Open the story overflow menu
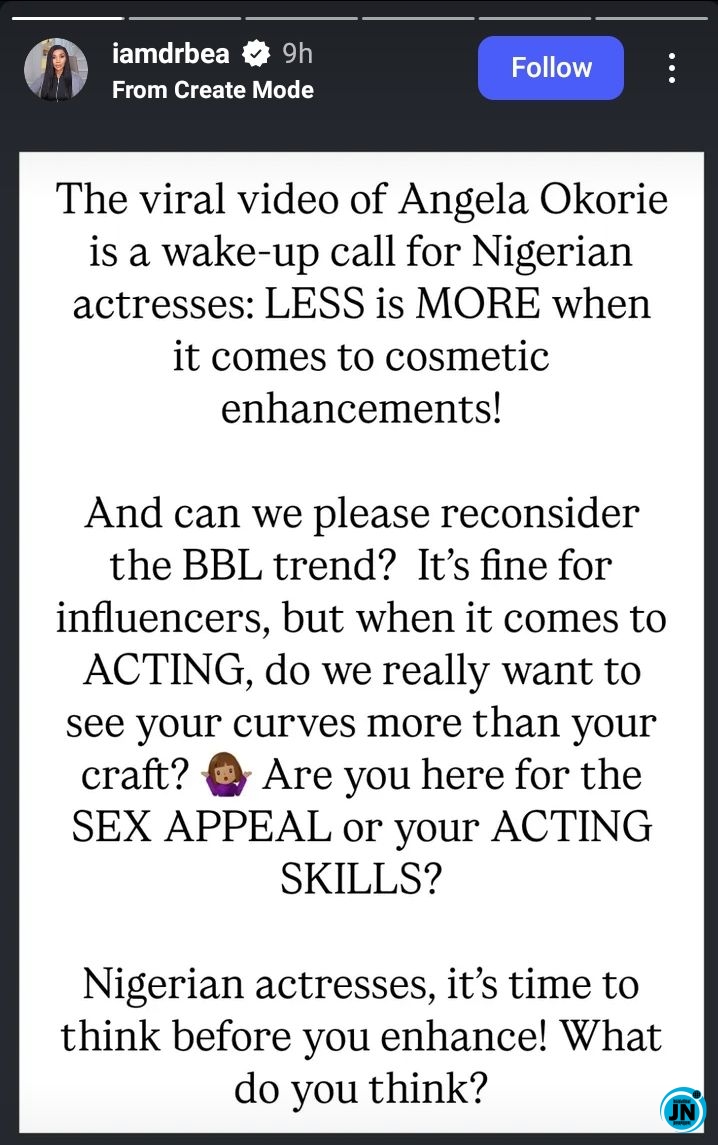This screenshot has height=1145, width=718. point(672,68)
